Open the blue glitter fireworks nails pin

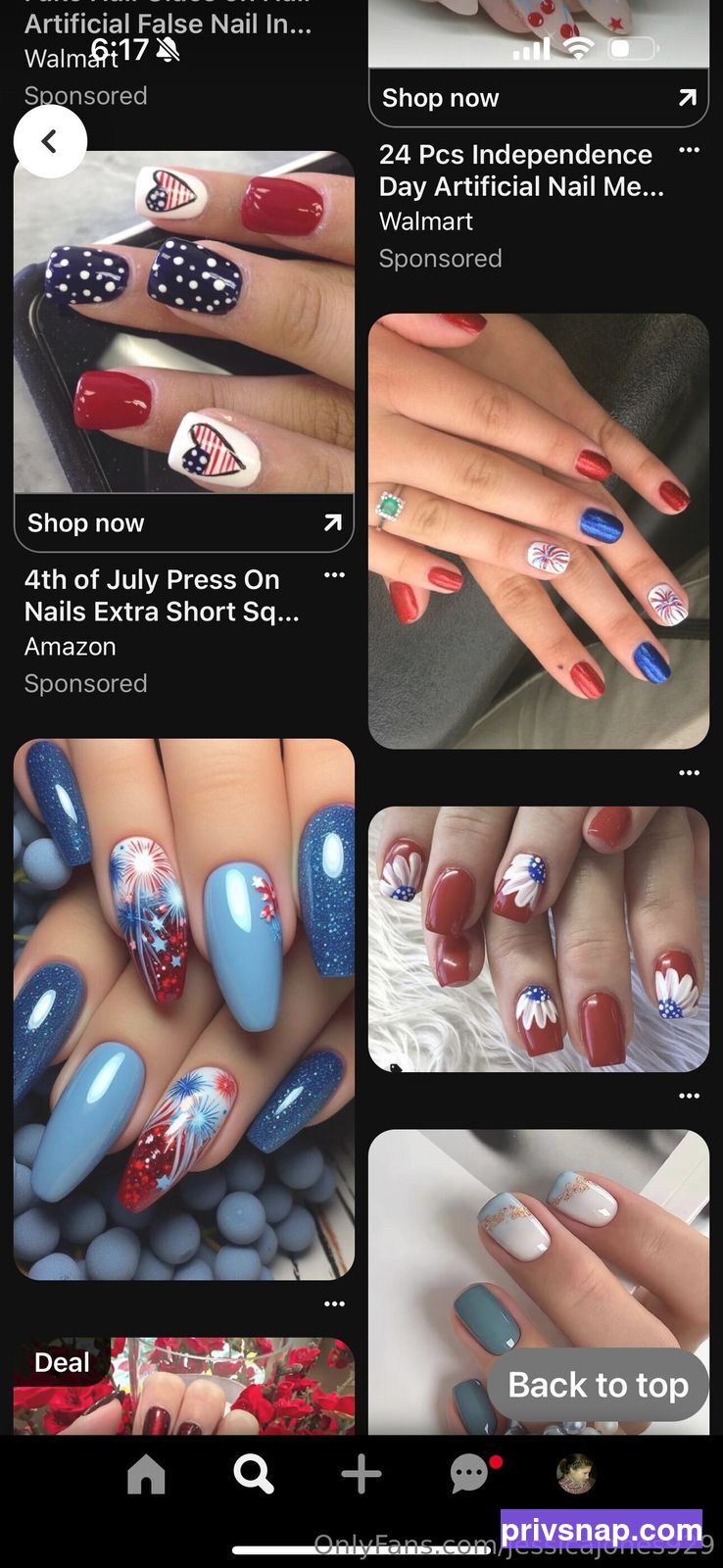coord(184,1009)
